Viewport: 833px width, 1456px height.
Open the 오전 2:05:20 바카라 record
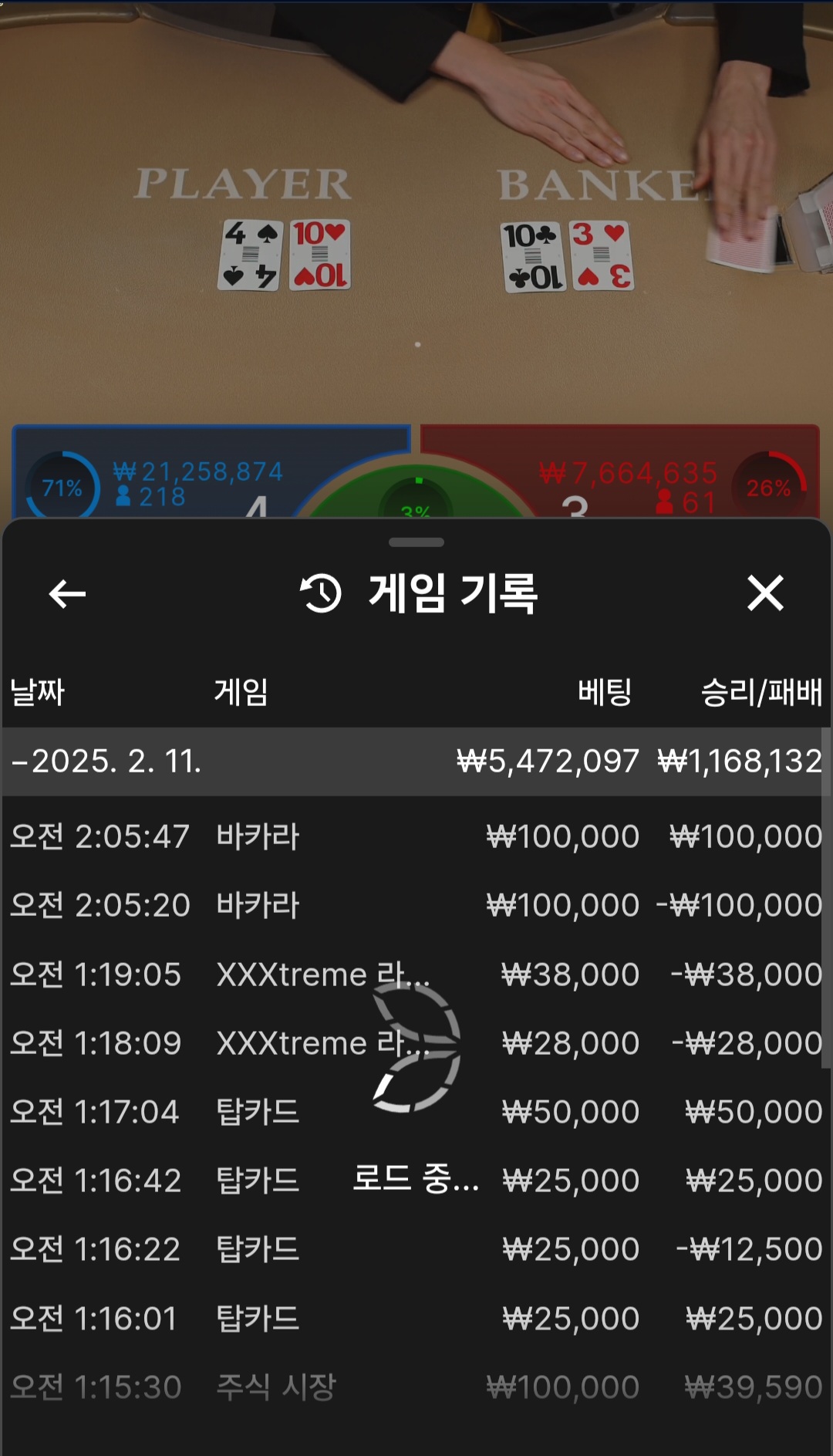click(415, 905)
